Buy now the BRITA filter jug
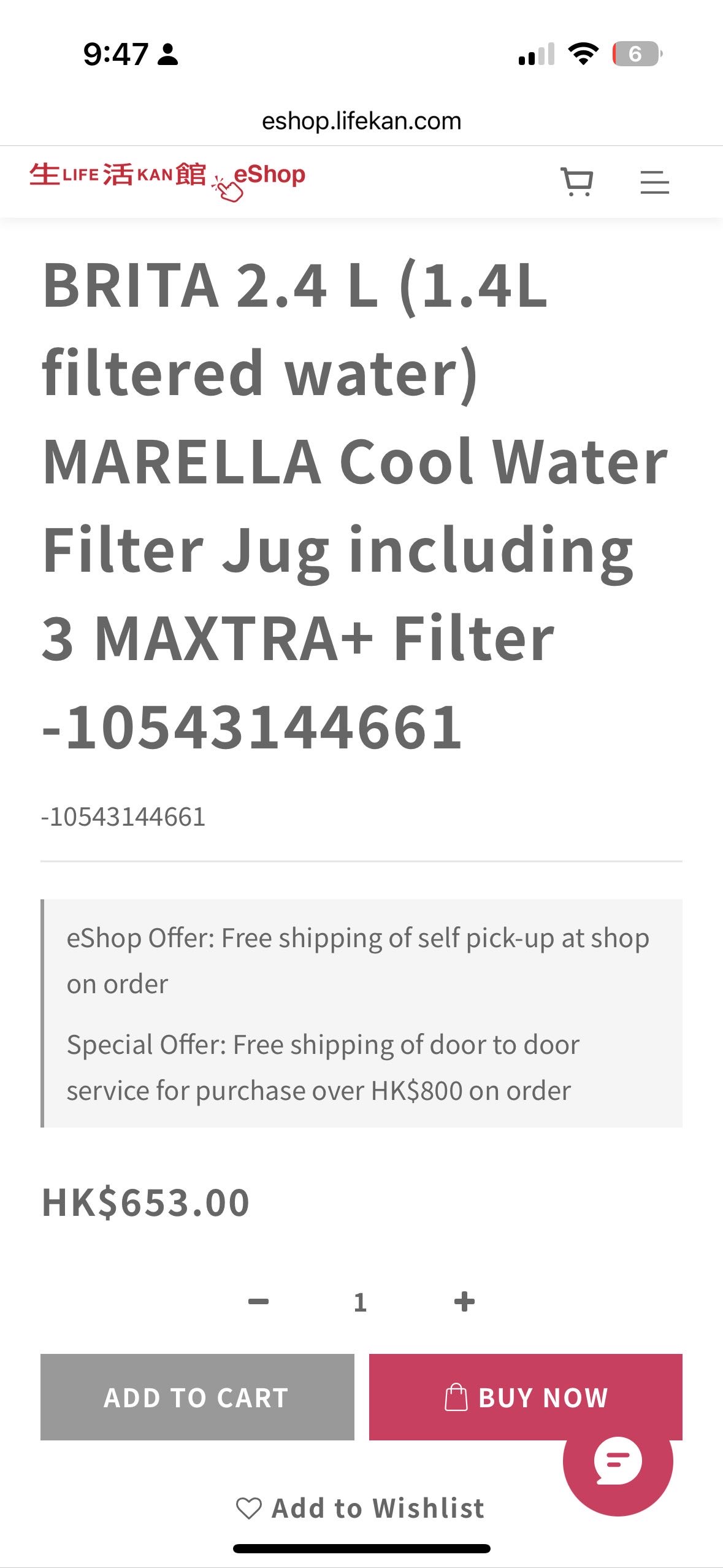 pos(525,1397)
